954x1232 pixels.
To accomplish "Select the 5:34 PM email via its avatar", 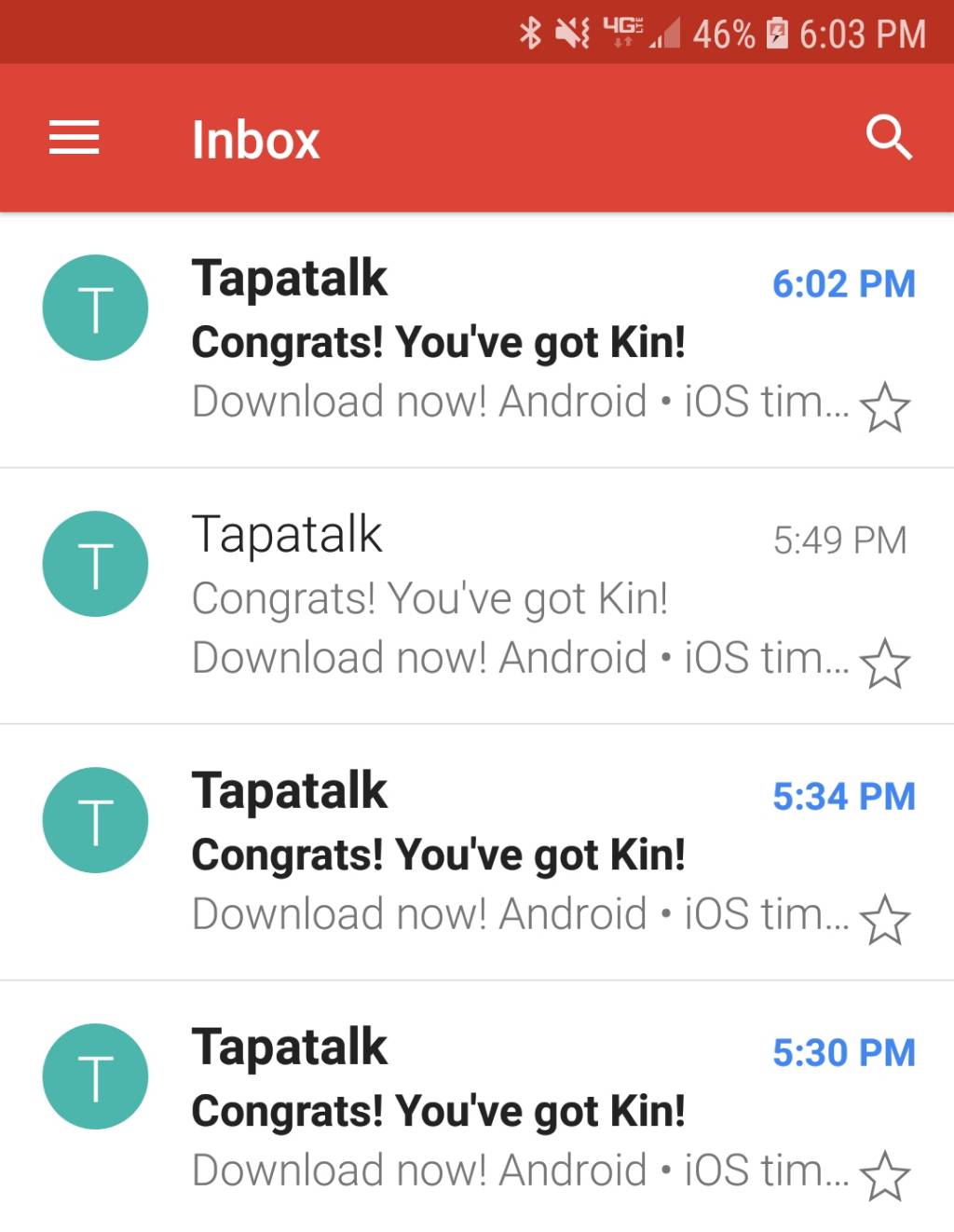I will [x=95, y=820].
